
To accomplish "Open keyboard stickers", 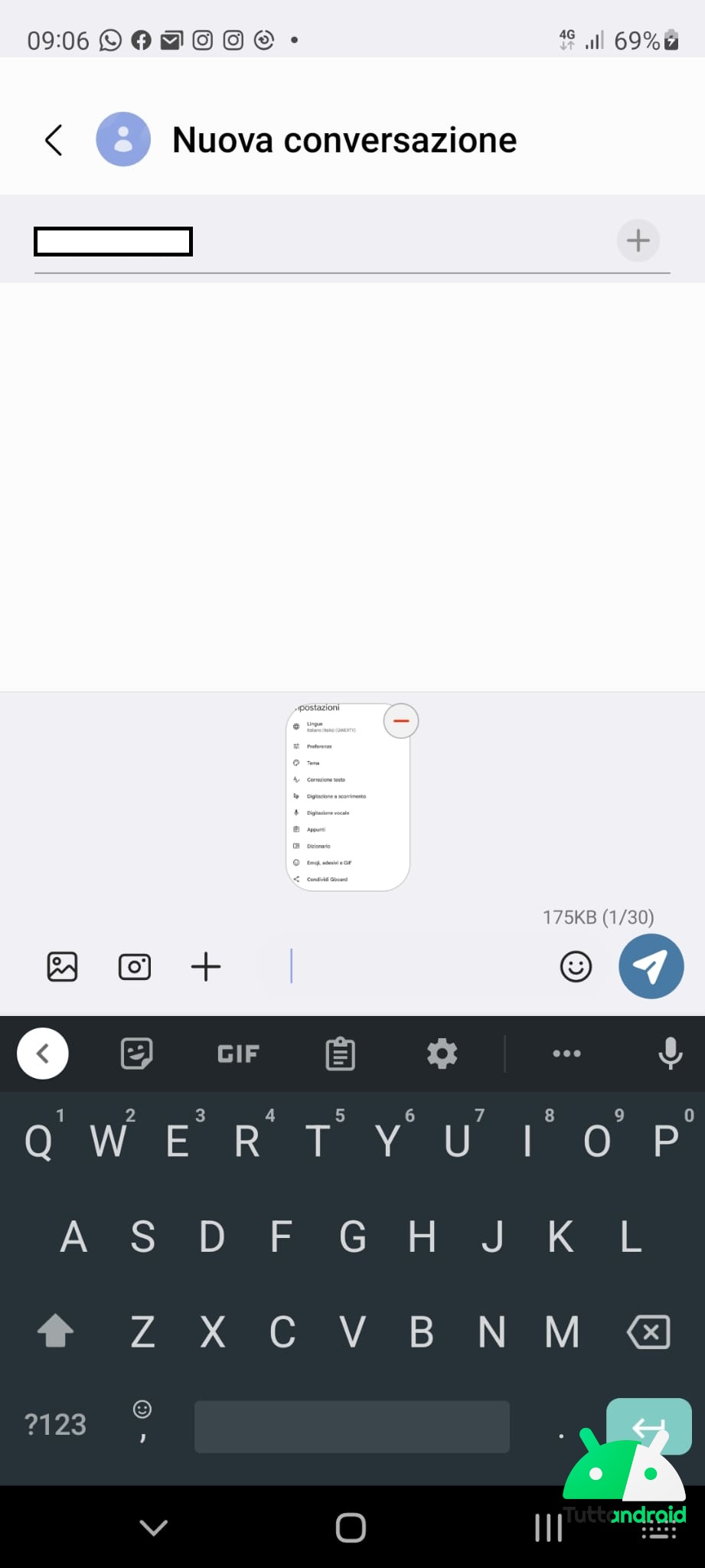I will click(137, 1053).
